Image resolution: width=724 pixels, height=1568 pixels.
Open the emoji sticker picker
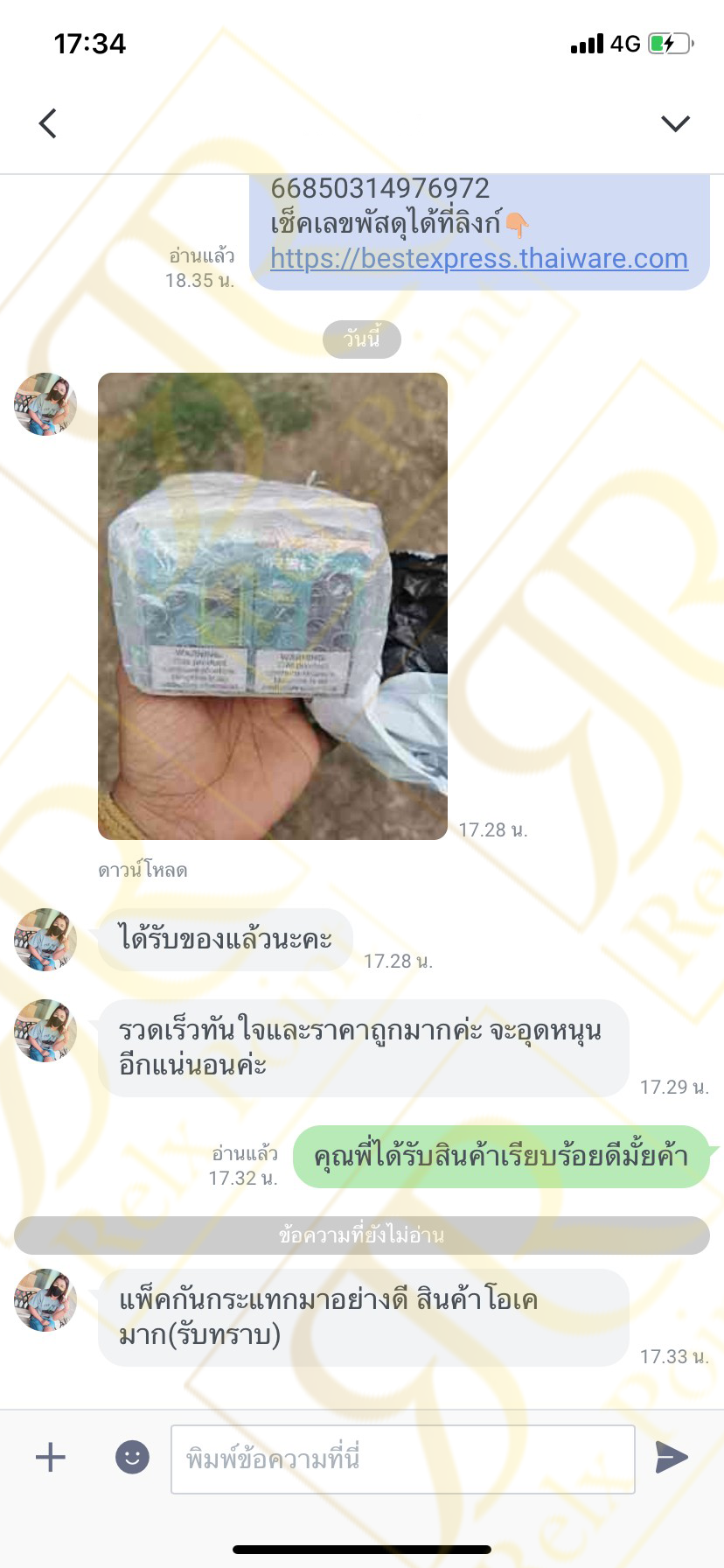point(133,1457)
